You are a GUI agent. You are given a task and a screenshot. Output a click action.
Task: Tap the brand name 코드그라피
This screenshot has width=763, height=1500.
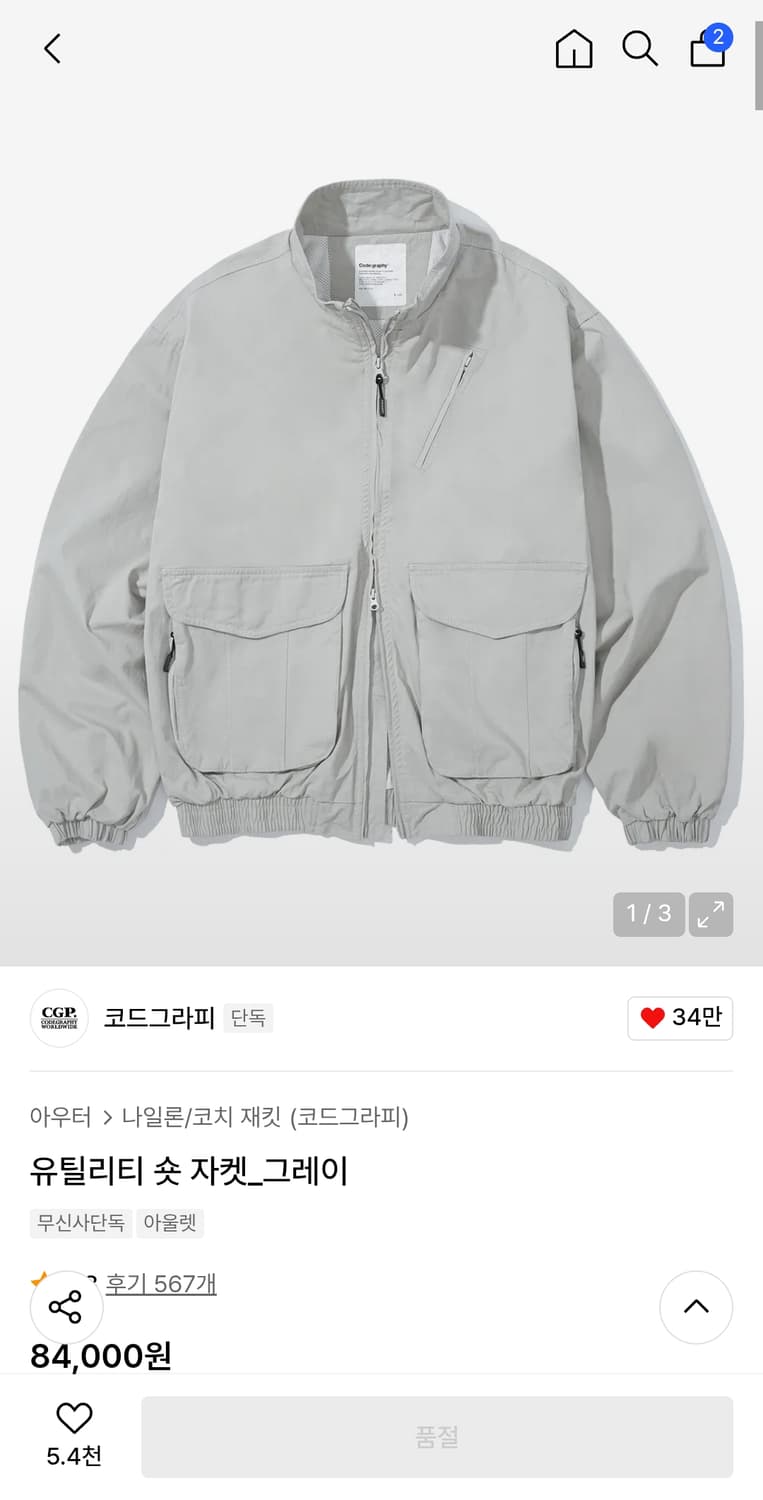(x=159, y=1018)
